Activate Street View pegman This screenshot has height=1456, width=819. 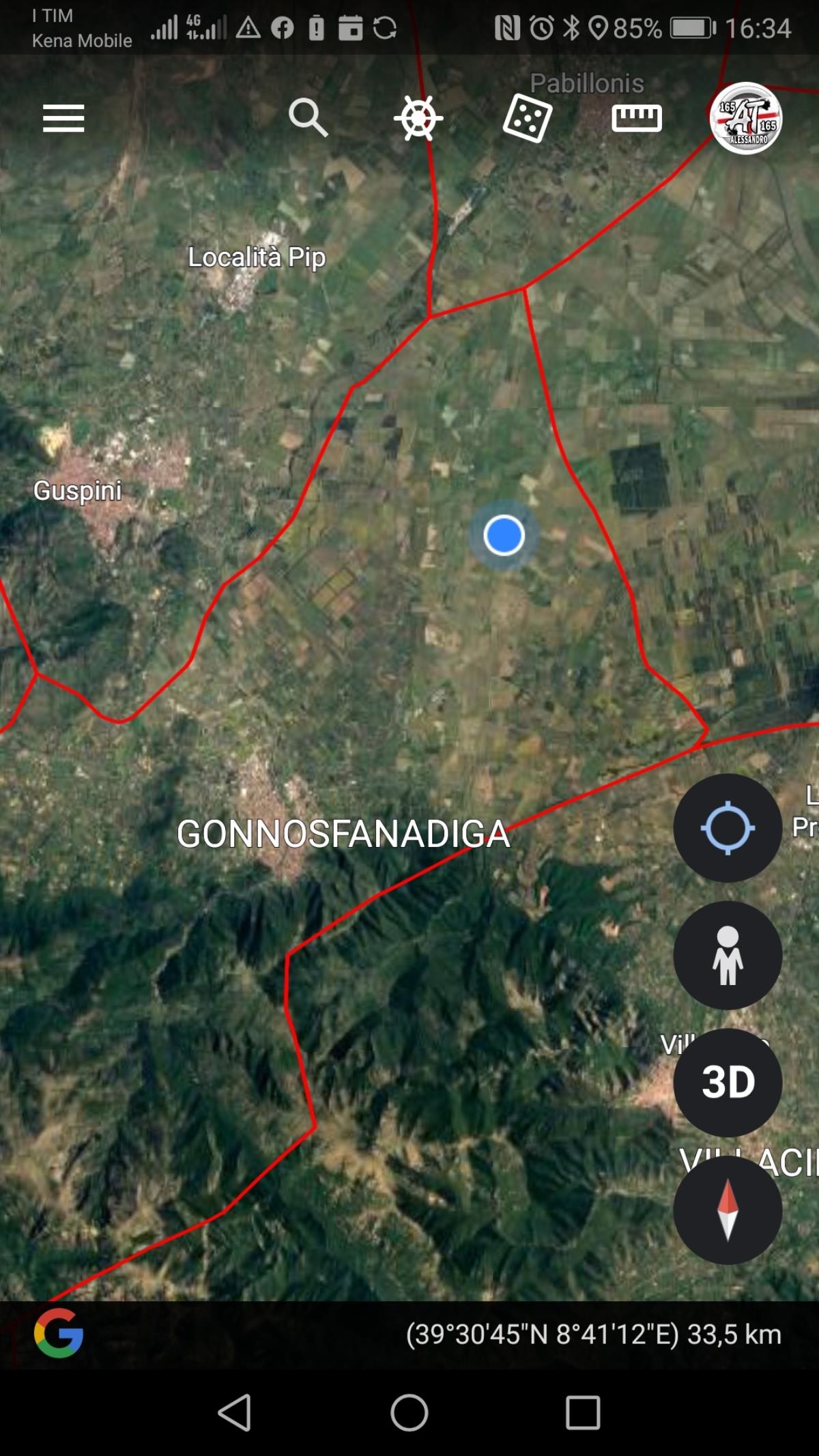coord(728,956)
